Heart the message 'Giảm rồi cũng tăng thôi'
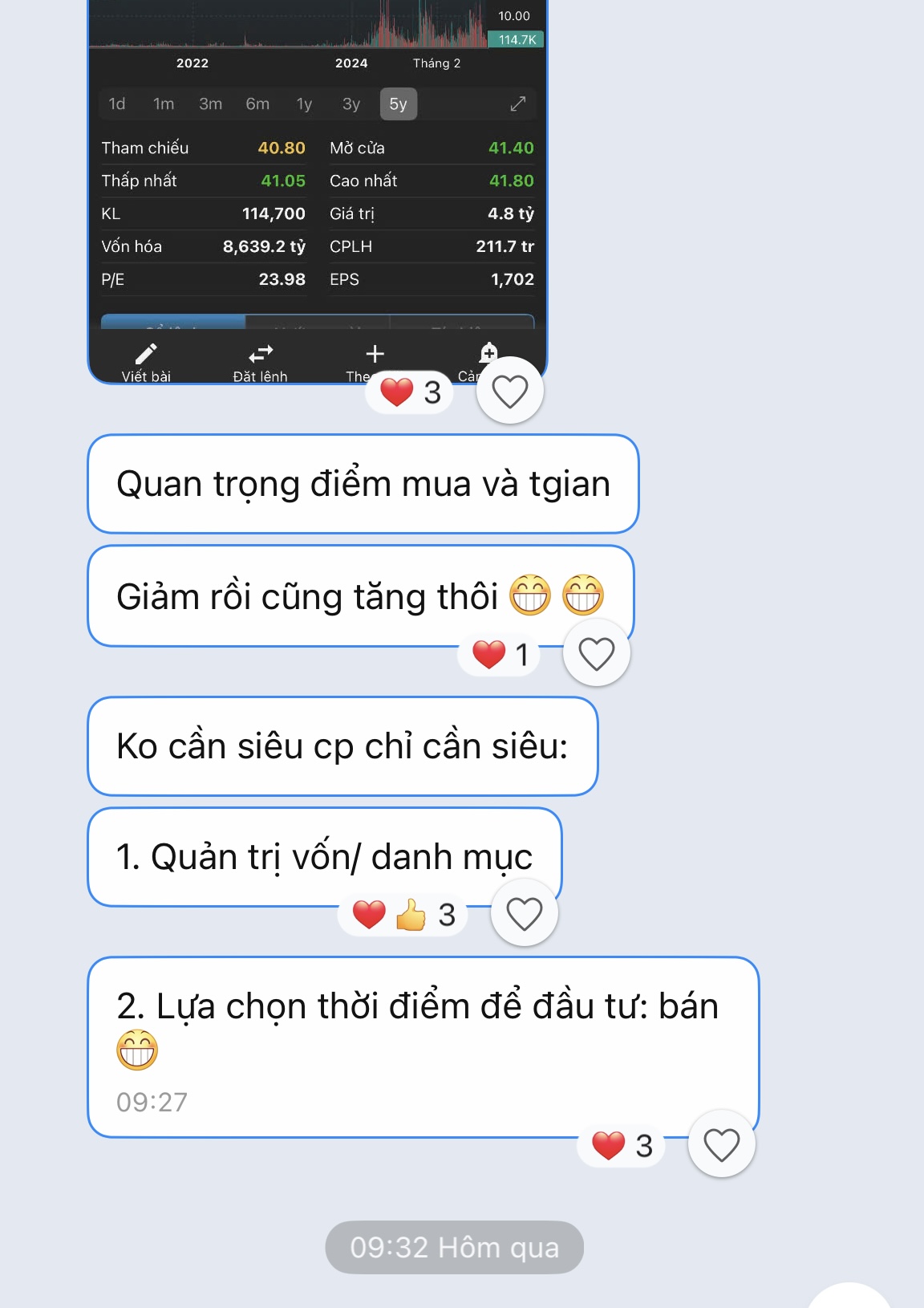Screen dimensions: 924x1308 click(x=596, y=653)
